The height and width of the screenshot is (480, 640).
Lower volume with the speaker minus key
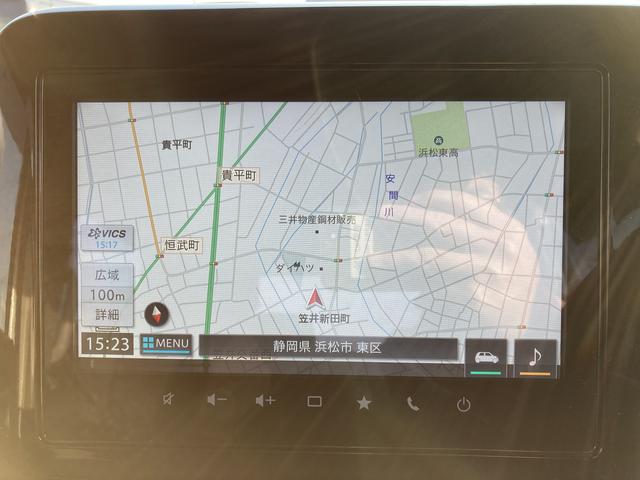(216, 401)
